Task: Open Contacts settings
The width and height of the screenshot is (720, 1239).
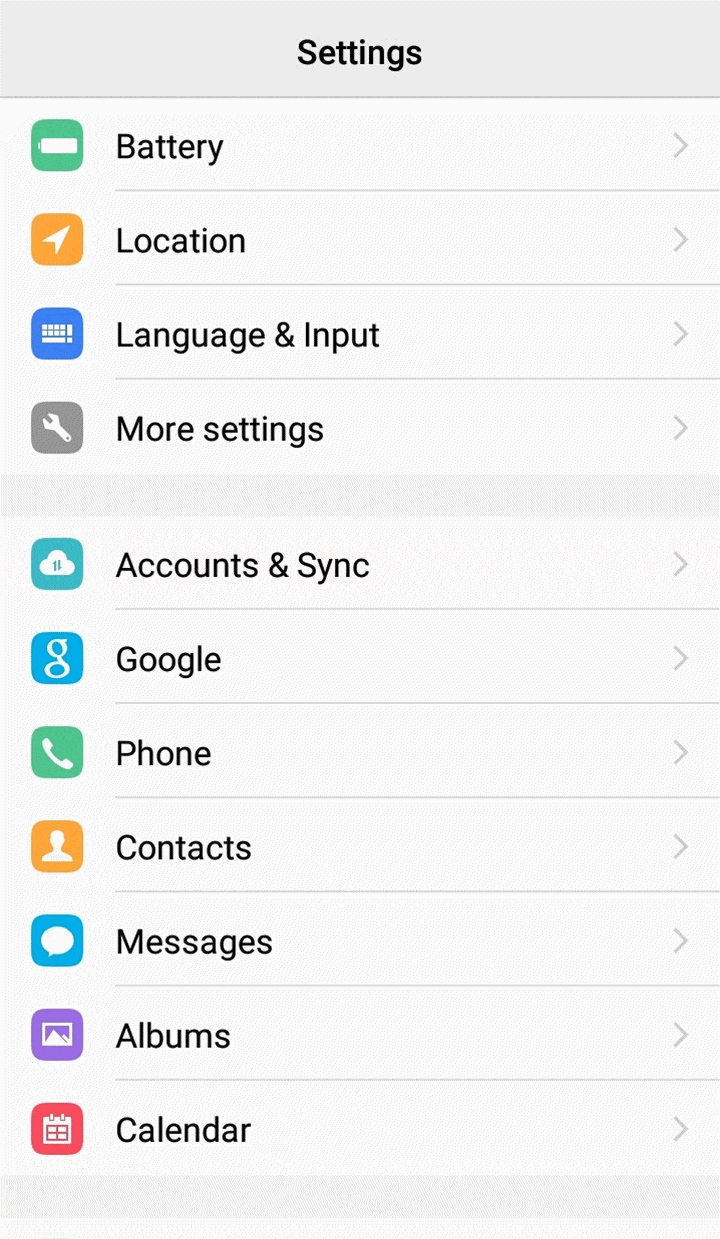Action: 360,846
